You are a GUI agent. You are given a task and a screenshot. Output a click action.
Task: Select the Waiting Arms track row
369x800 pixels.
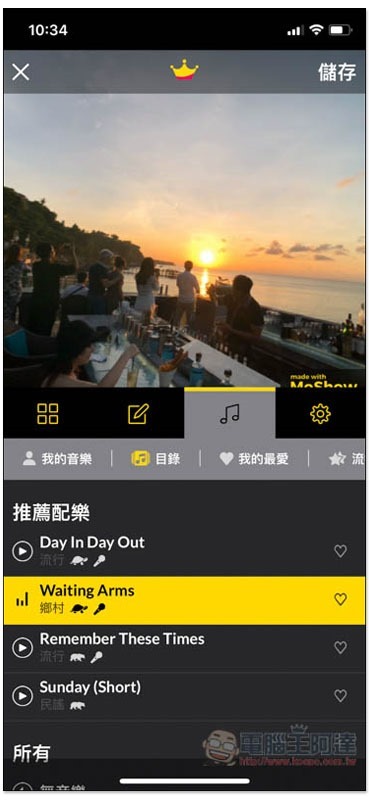point(184,600)
